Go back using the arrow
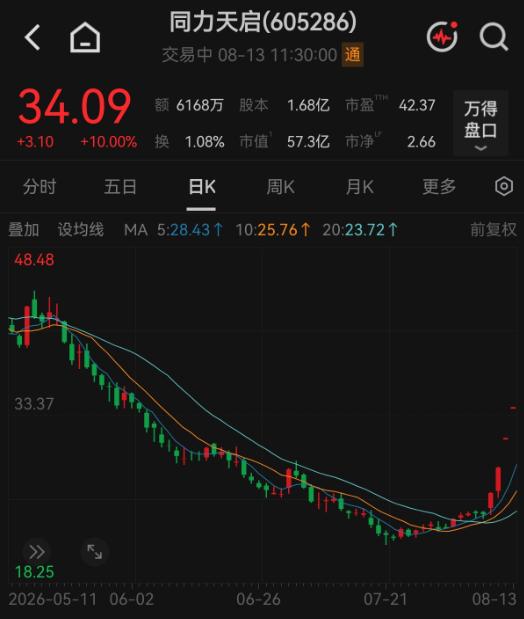Screen dimensions: 524x619 coord(32,38)
